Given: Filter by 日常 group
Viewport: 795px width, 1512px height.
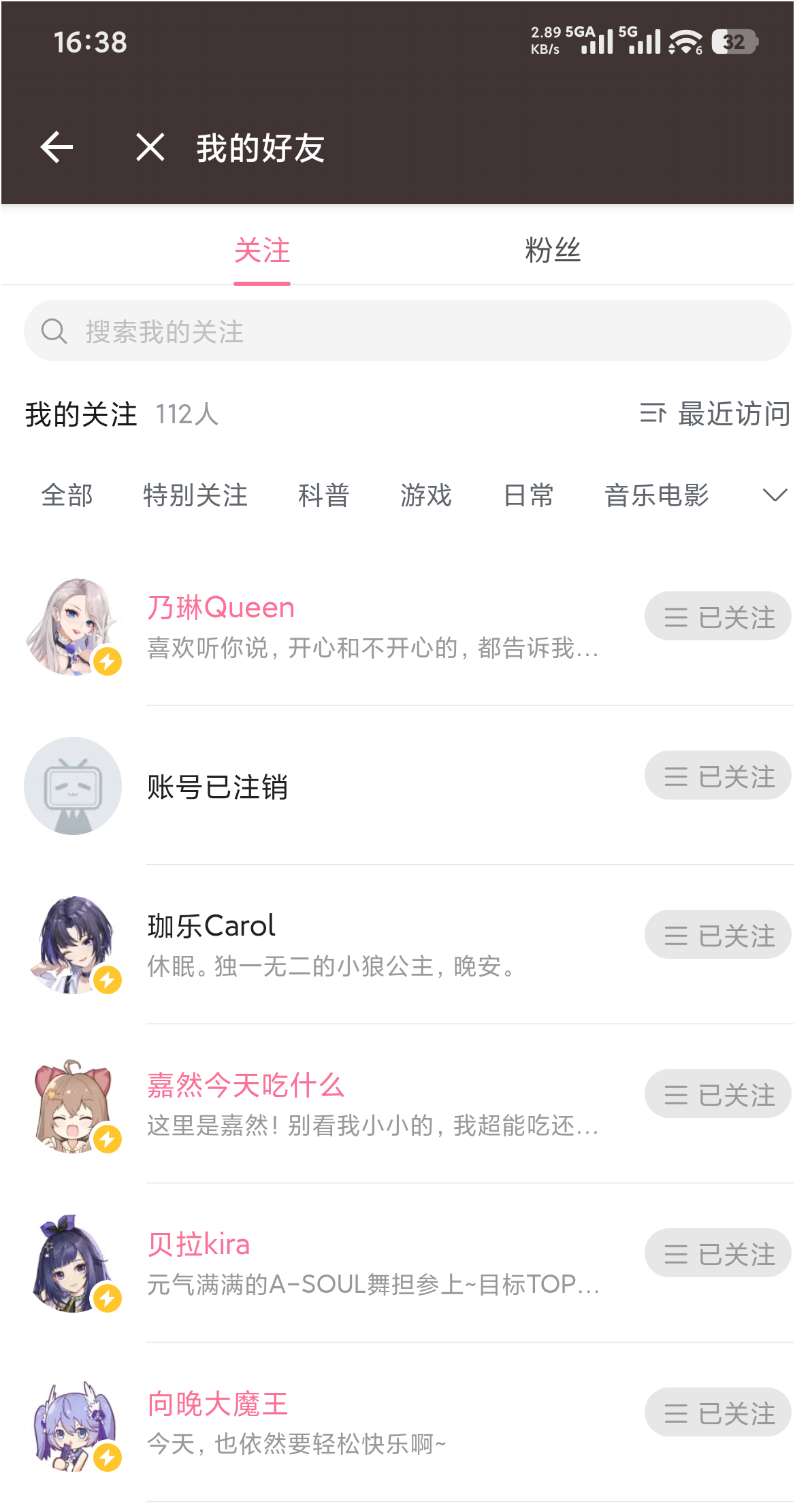Looking at the screenshot, I should click(528, 495).
